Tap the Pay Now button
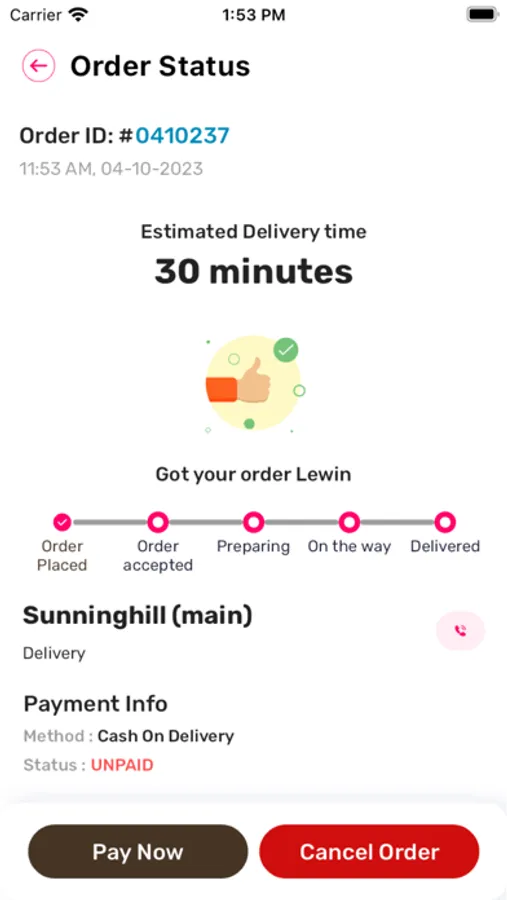Viewport: 507px width, 900px height. 138,852
